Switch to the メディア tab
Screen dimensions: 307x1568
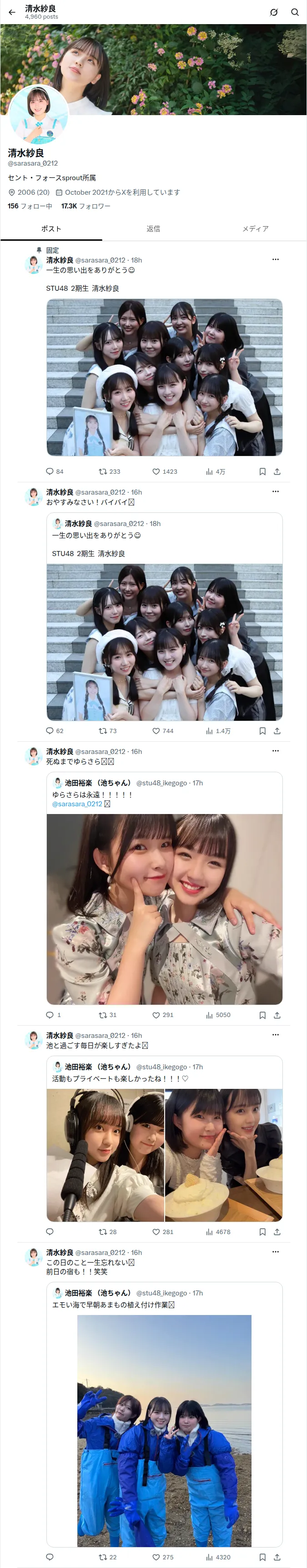pos(255,229)
